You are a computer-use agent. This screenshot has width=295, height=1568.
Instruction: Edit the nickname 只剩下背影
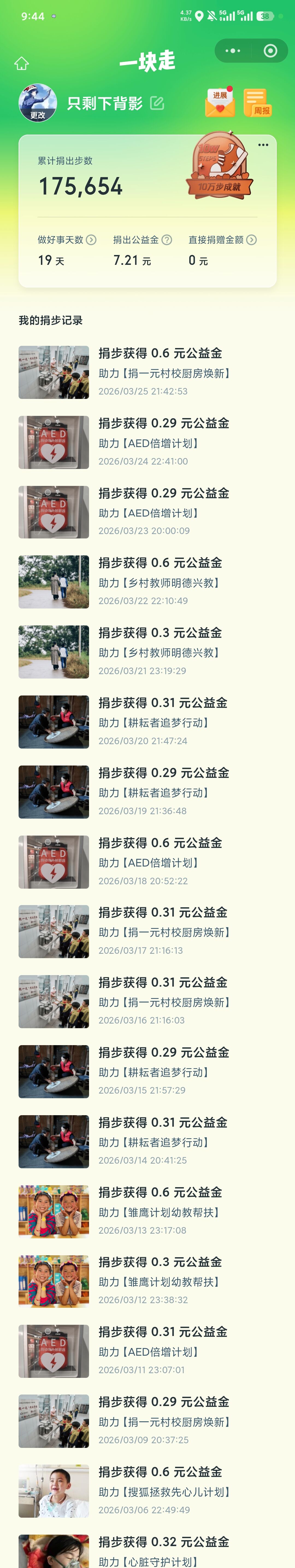[157, 103]
